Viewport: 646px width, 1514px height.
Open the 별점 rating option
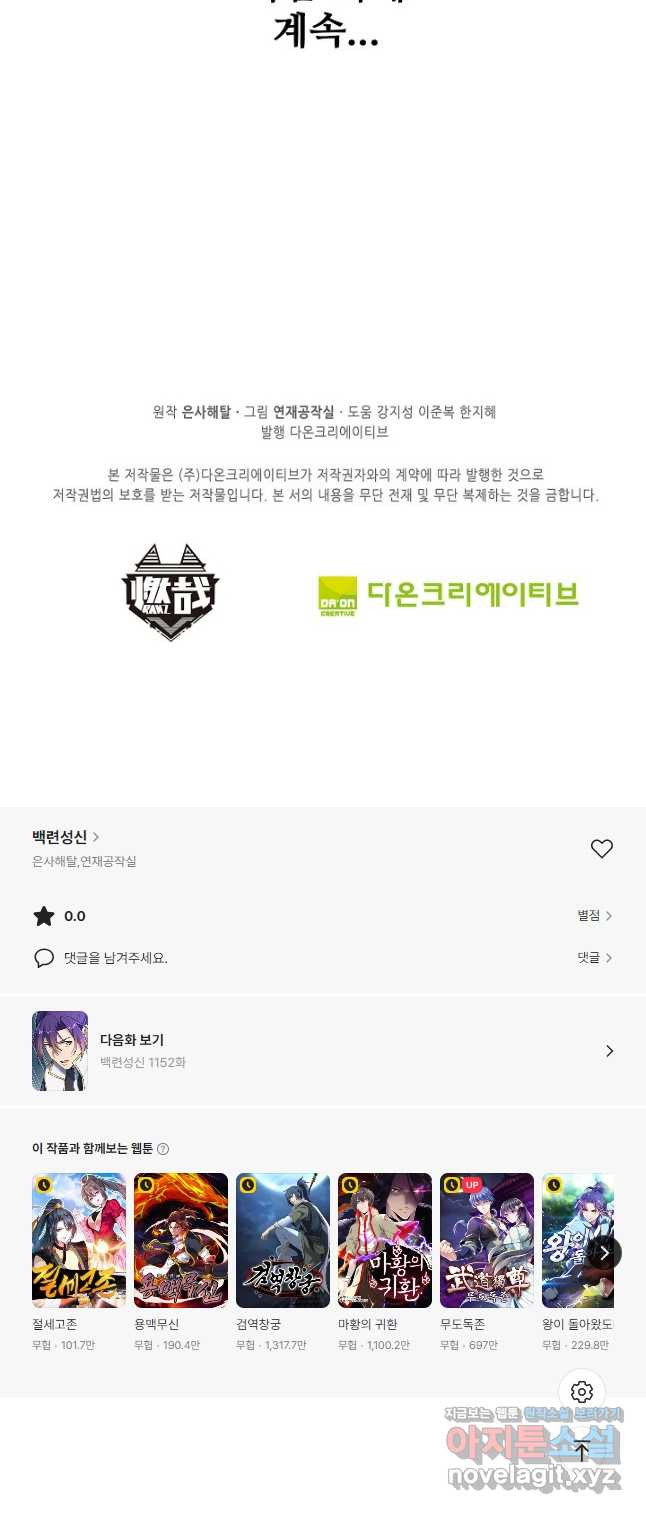(x=594, y=916)
